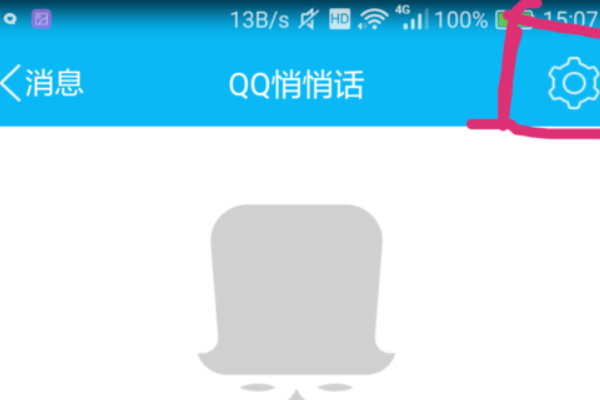Go back to 消息 list
This screenshot has width=600, height=400.
42,84
